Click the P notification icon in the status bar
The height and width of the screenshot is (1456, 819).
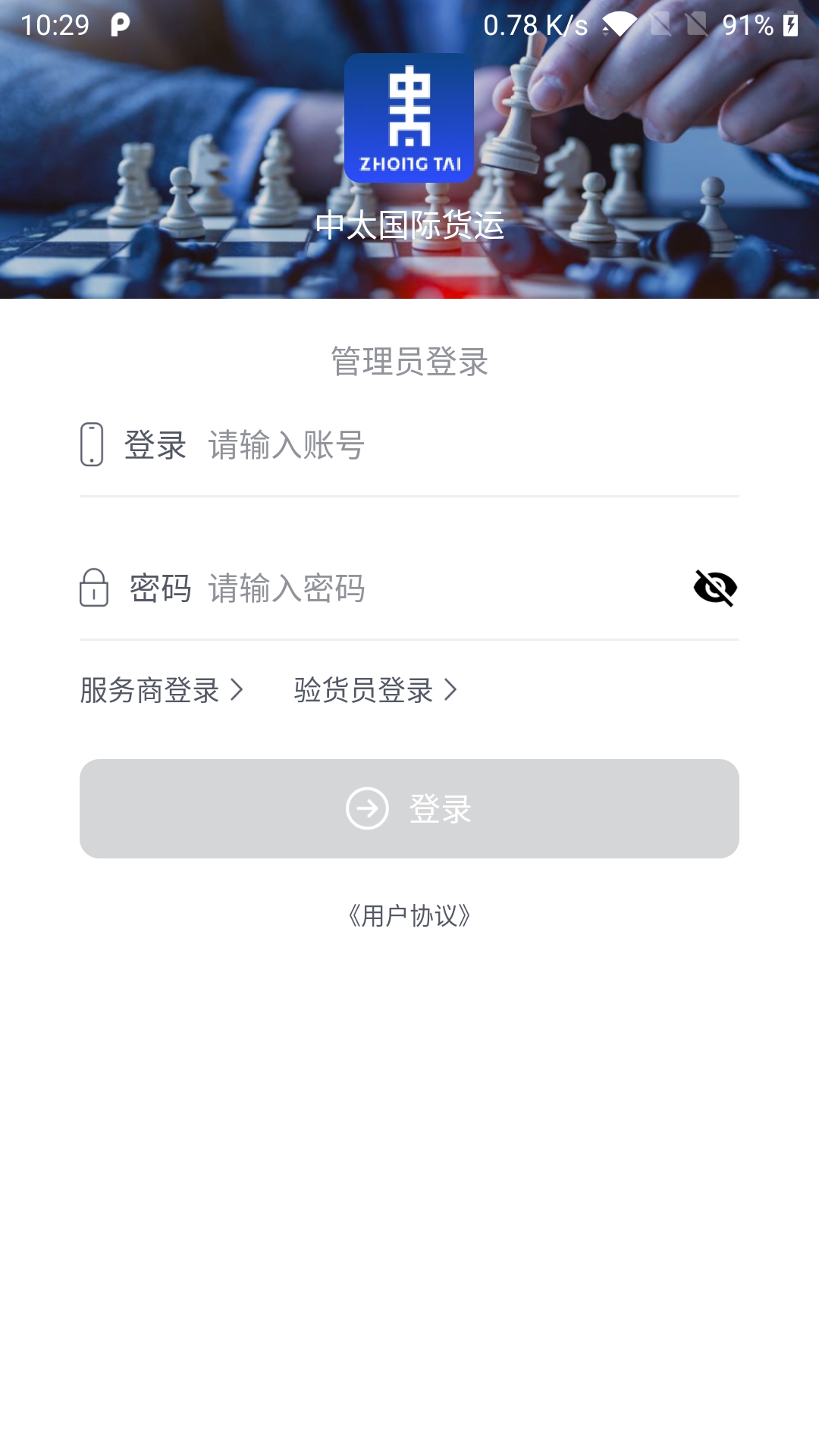[121, 24]
